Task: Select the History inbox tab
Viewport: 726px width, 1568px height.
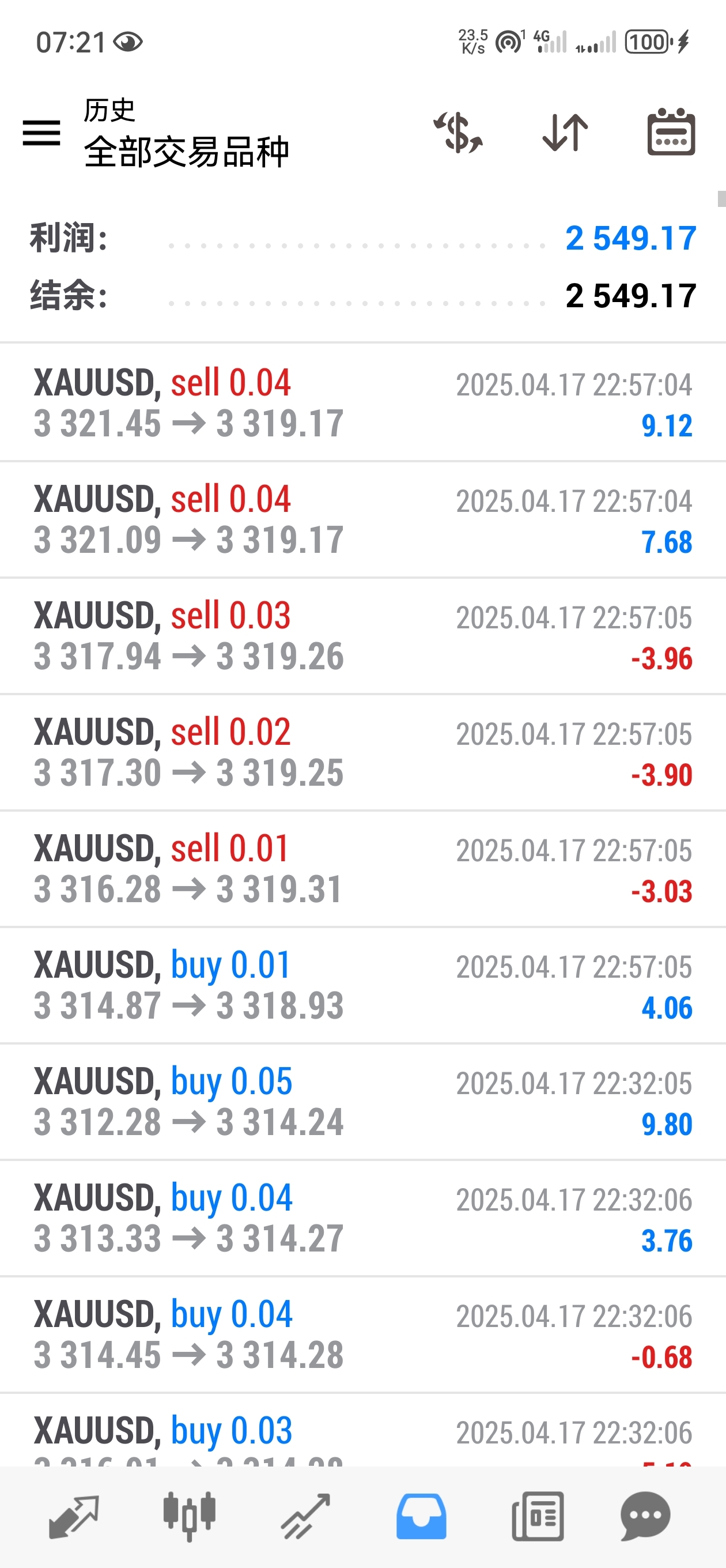Action: point(421,1516)
